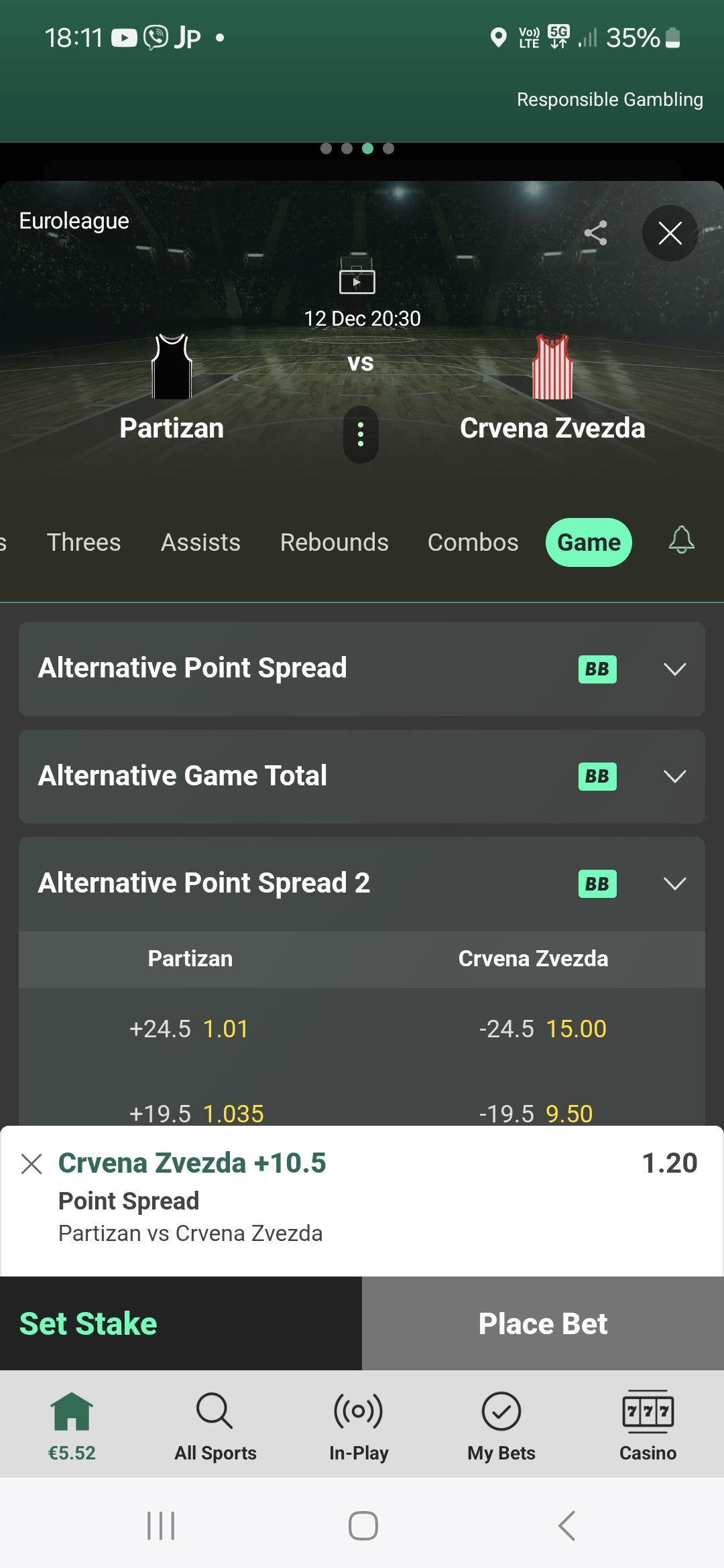Open the three-dot match options menu
This screenshot has width=724, height=1568.
(x=361, y=434)
